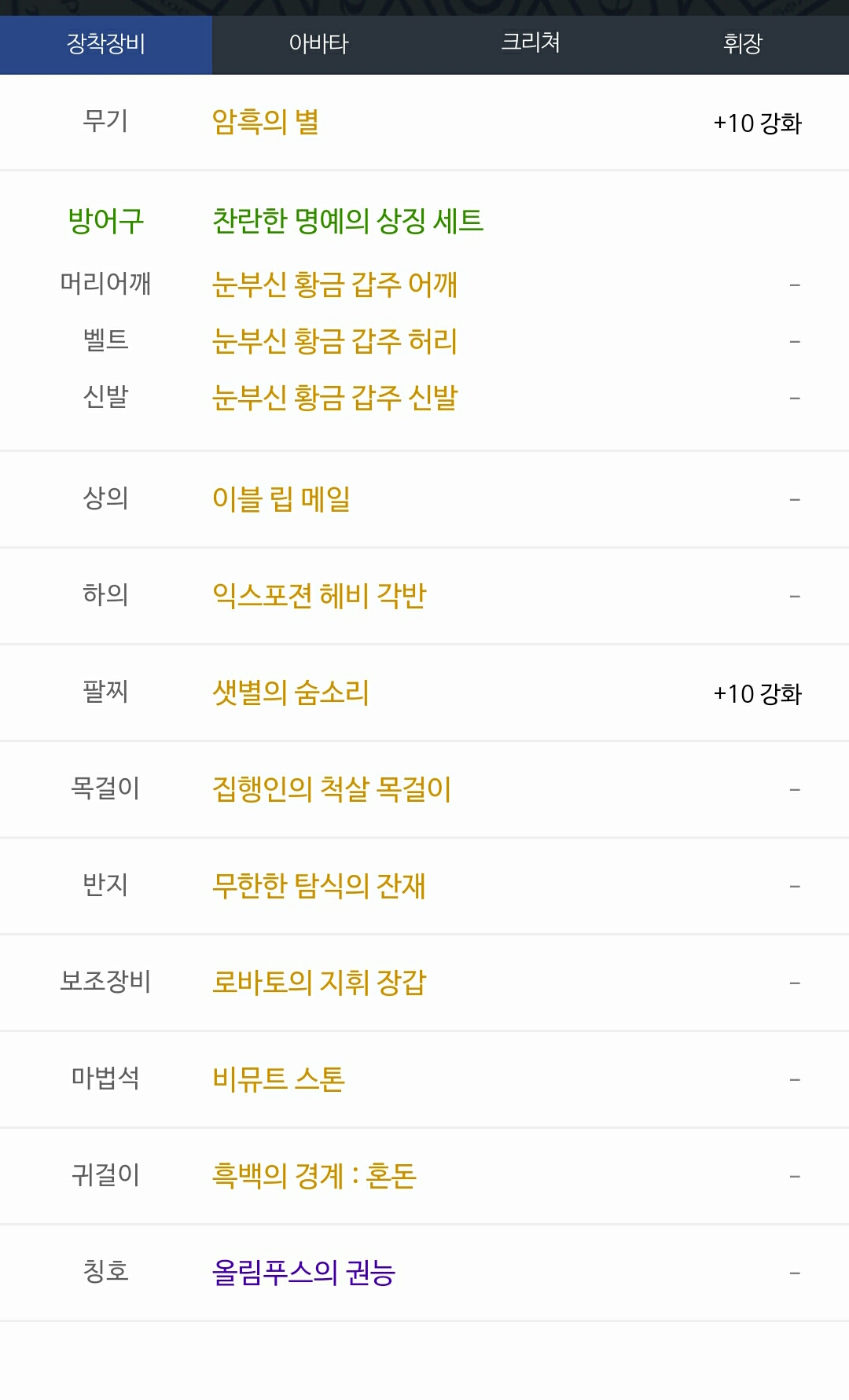849x1400 pixels.
Task: View 익스포젼 헤비 각반 item
Action: [319, 596]
